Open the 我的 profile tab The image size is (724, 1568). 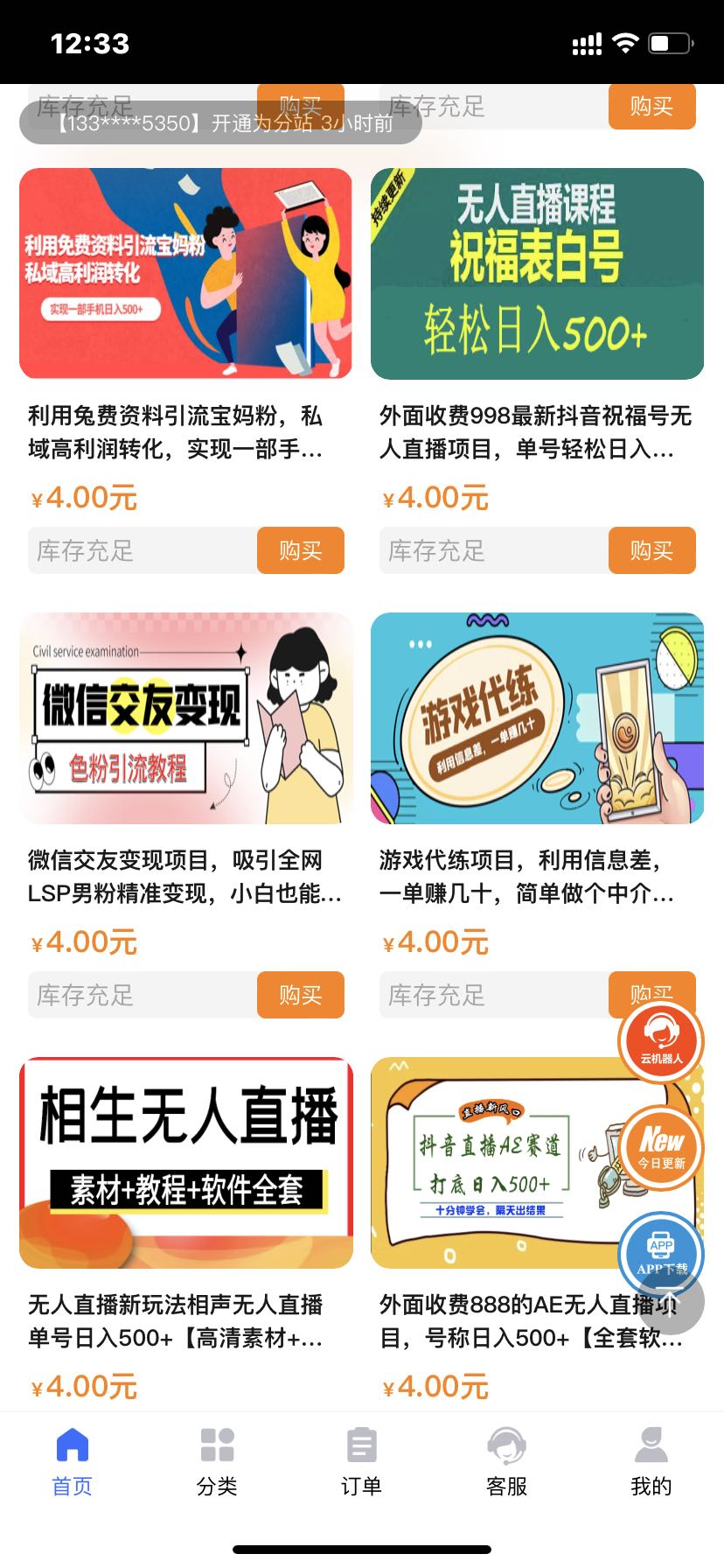[651, 1461]
